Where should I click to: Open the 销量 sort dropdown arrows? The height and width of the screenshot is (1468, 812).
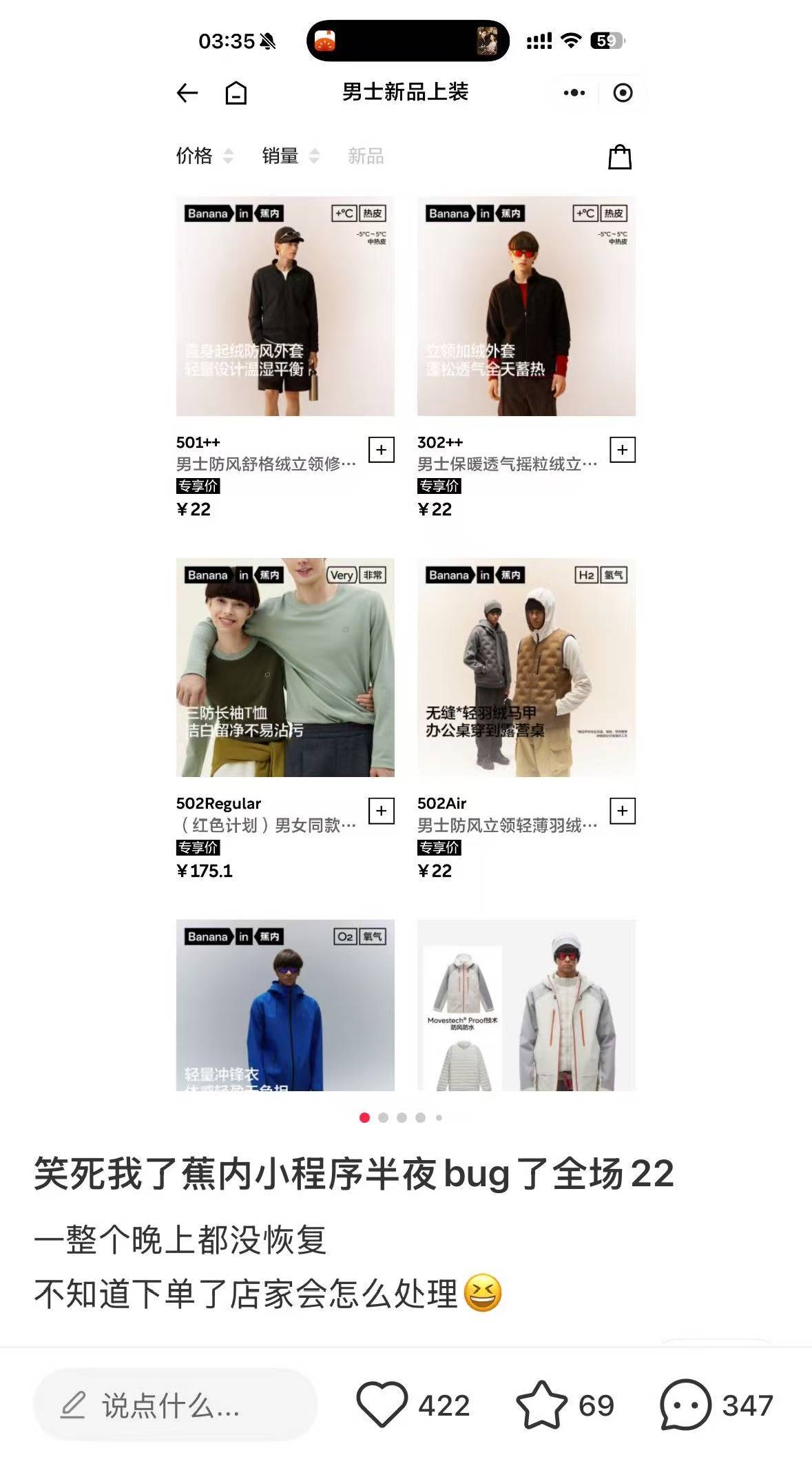(x=314, y=157)
